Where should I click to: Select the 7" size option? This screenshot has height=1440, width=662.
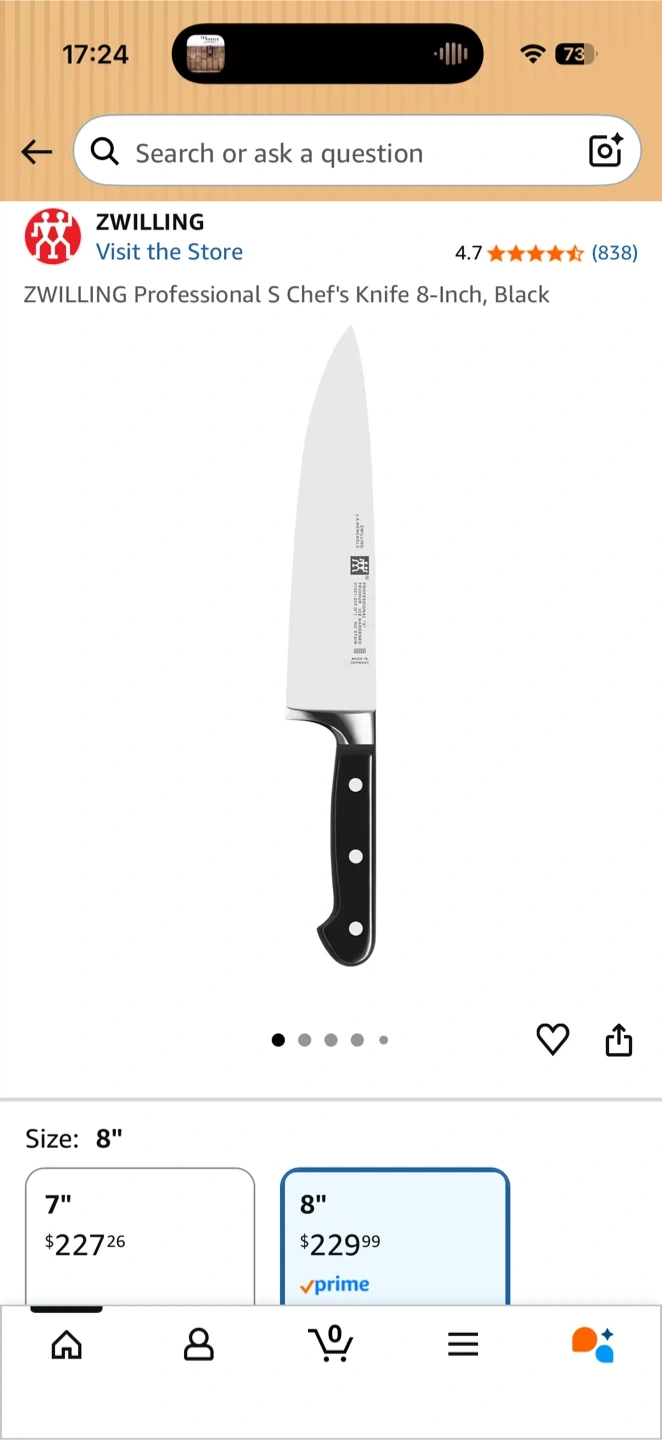click(x=140, y=1236)
